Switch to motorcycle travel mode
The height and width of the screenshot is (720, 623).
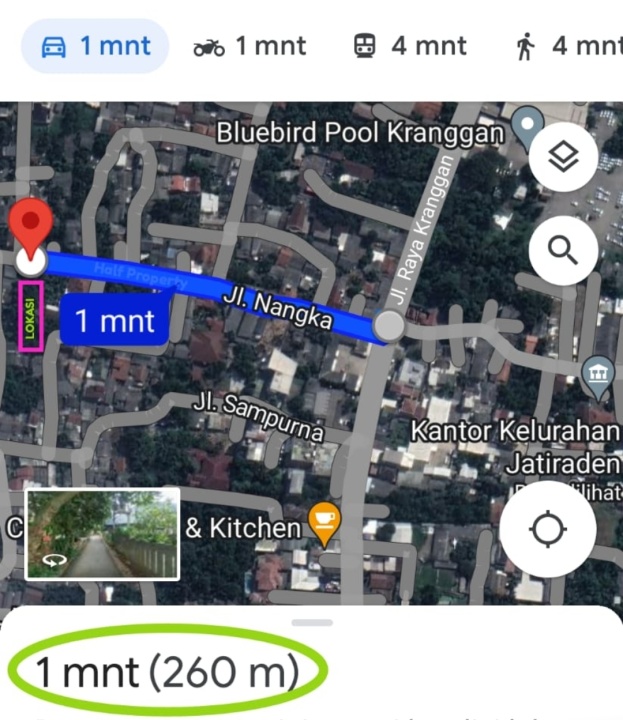click(250, 46)
